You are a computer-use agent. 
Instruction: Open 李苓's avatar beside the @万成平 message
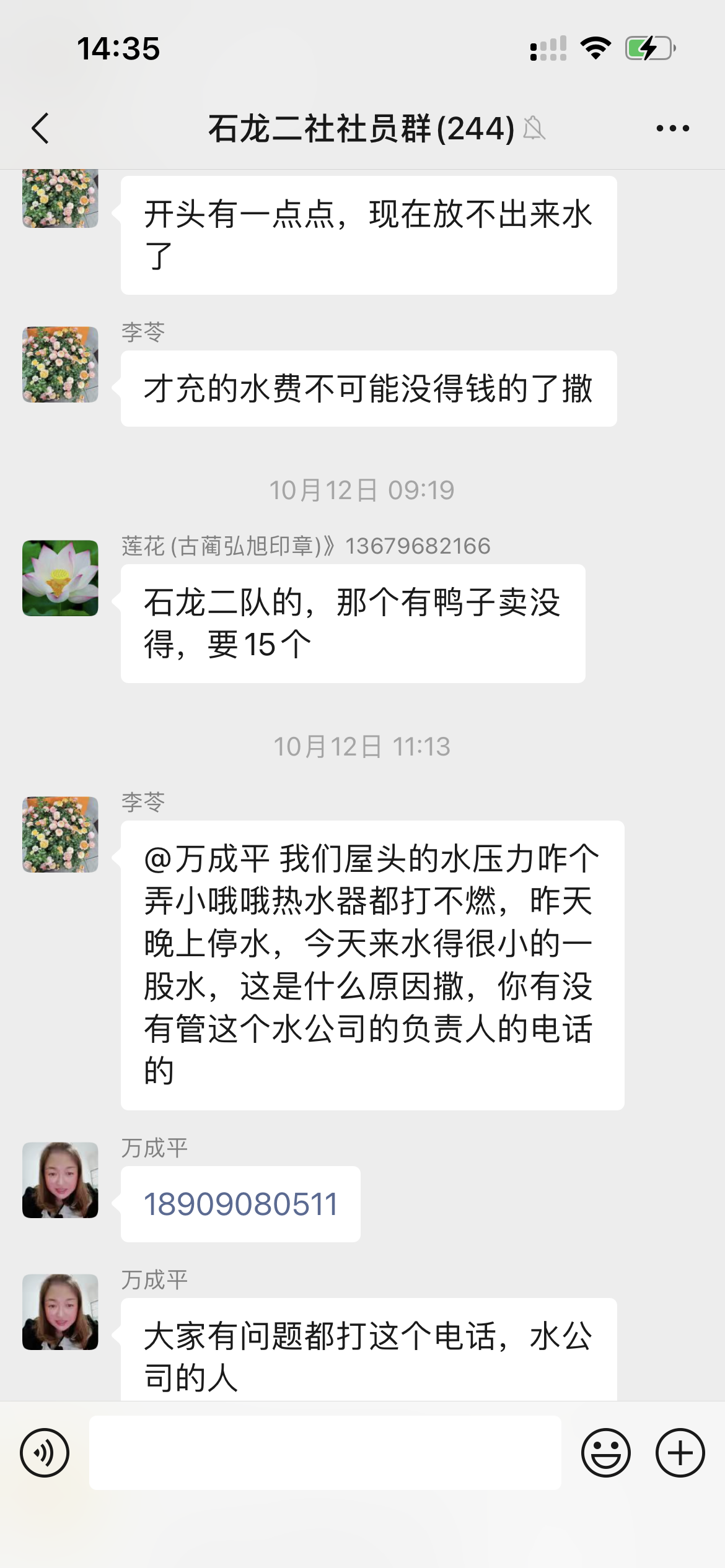(60, 835)
